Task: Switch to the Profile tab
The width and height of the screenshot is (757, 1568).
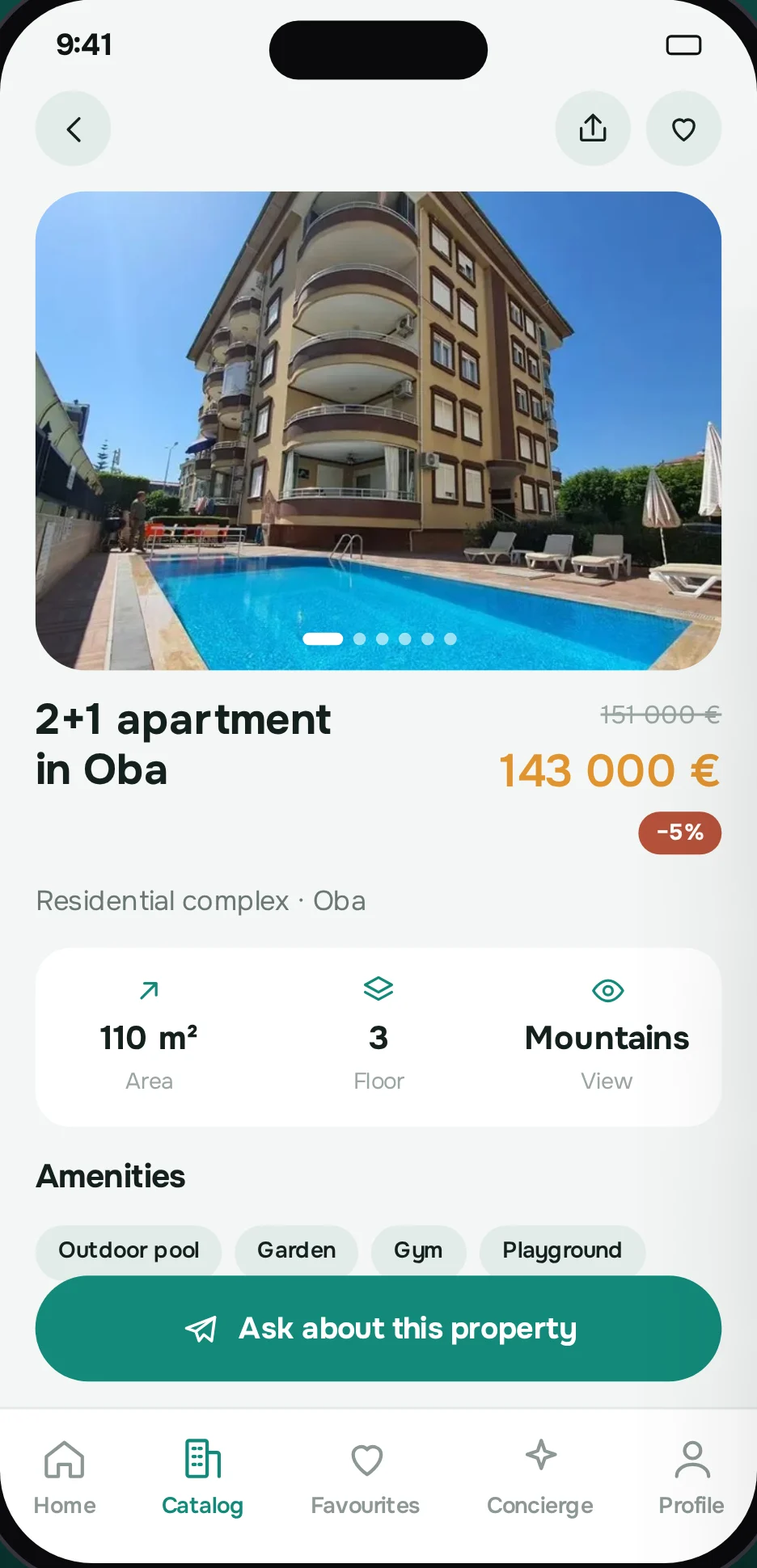Action: click(x=691, y=1477)
